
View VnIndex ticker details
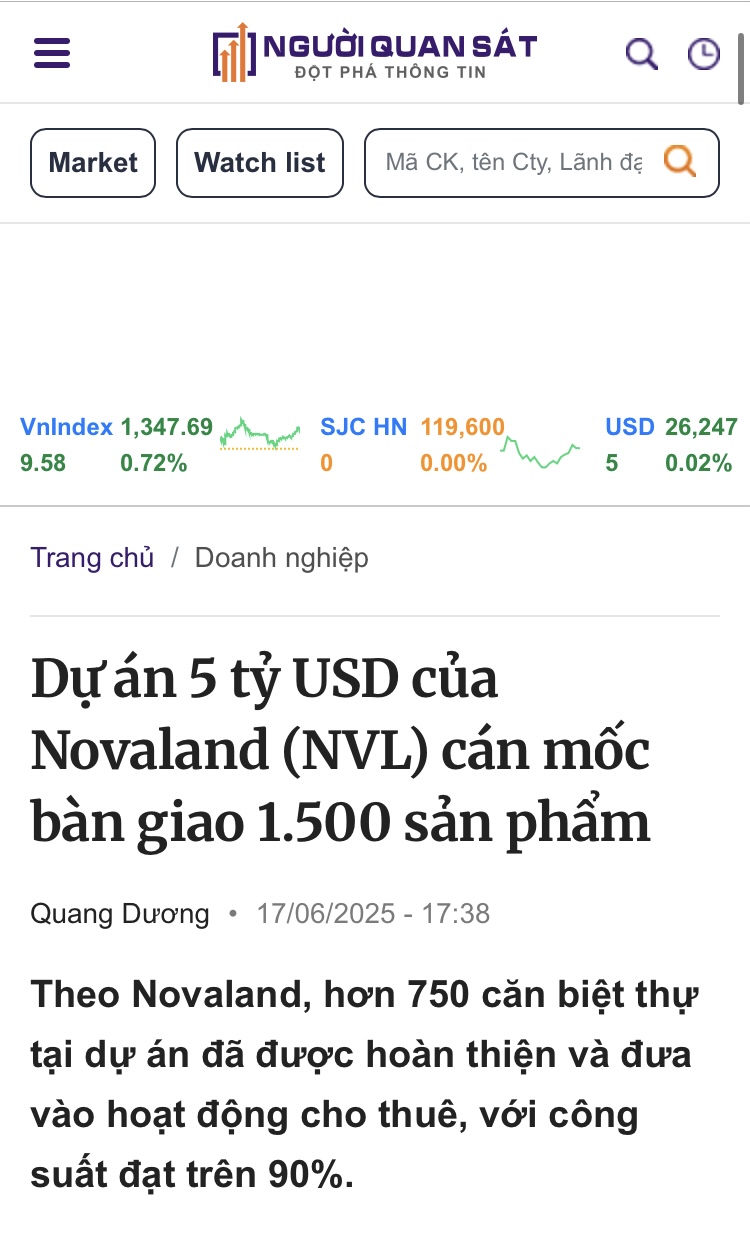[66, 428]
